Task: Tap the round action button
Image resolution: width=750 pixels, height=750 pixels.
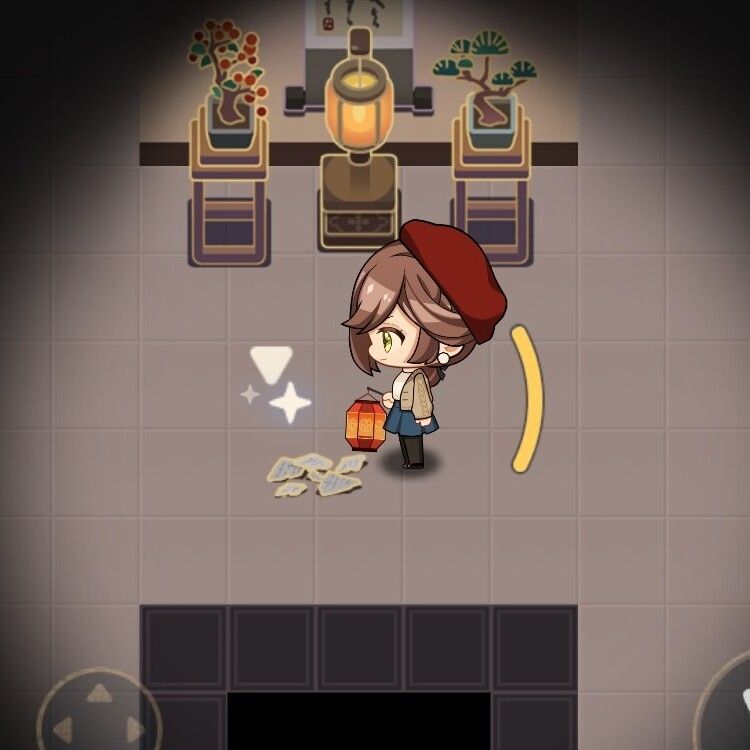Action: [728, 712]
